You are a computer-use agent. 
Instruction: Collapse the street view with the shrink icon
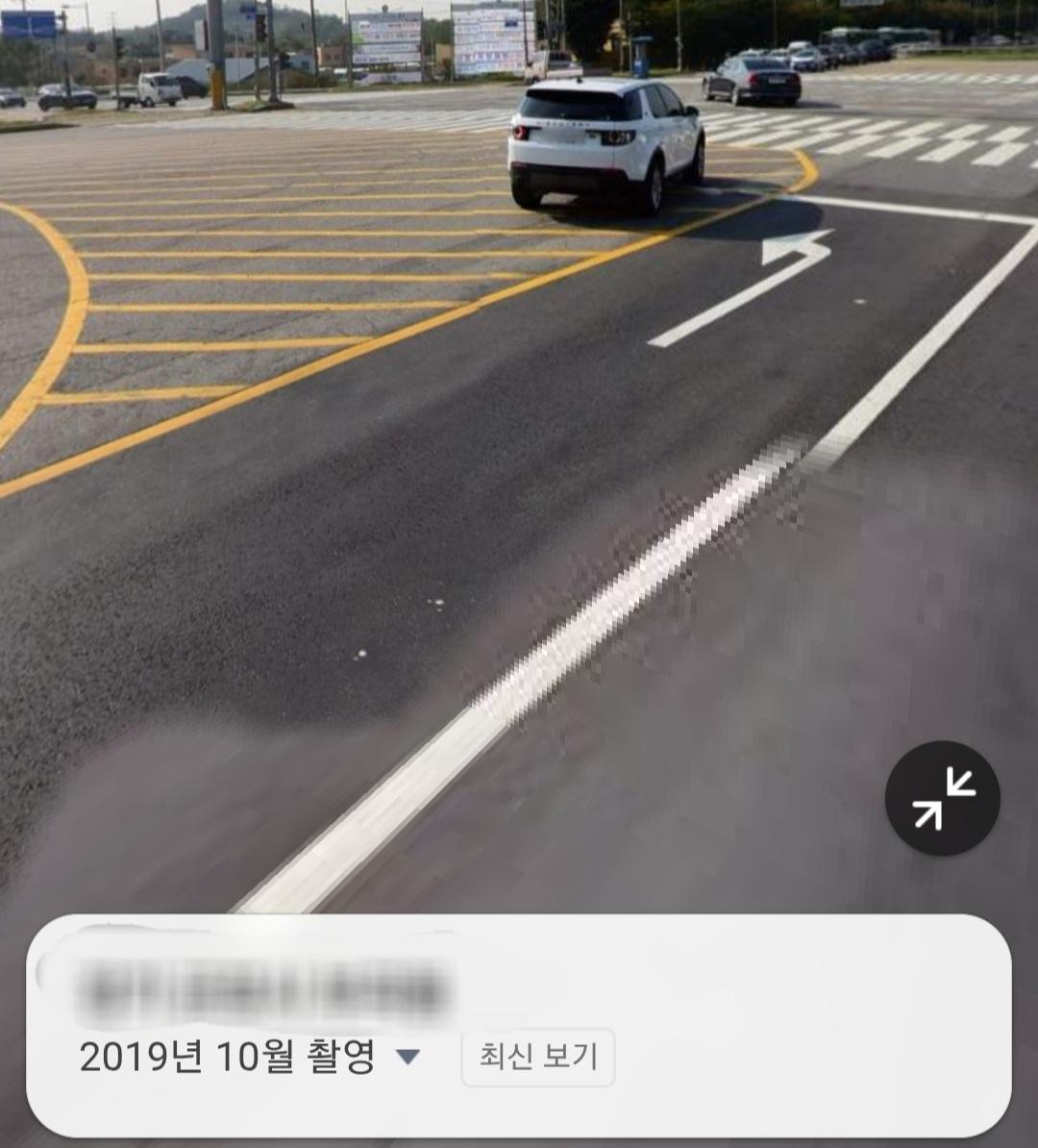[942, 798]
